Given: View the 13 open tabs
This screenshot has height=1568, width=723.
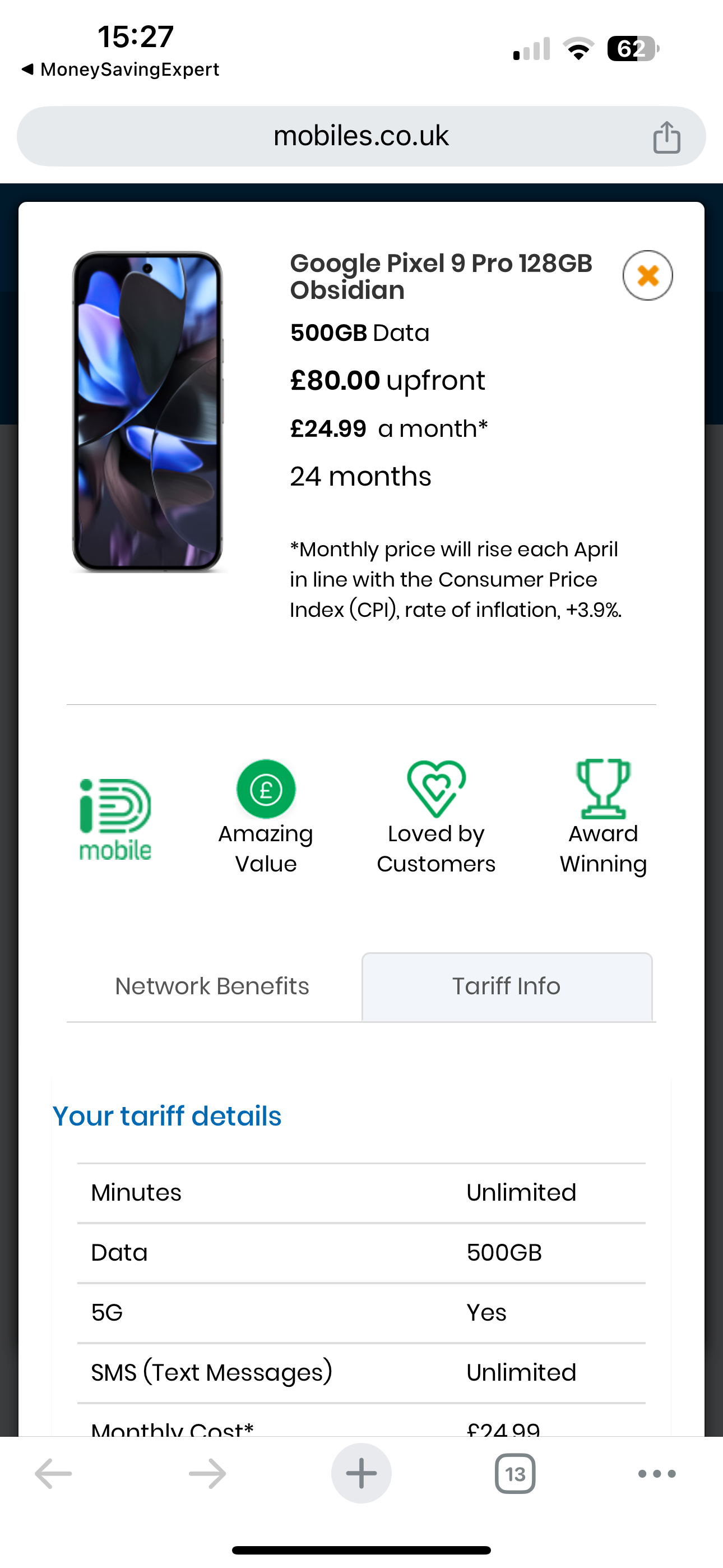Looking at the screenshot, I should point(515,1474).
